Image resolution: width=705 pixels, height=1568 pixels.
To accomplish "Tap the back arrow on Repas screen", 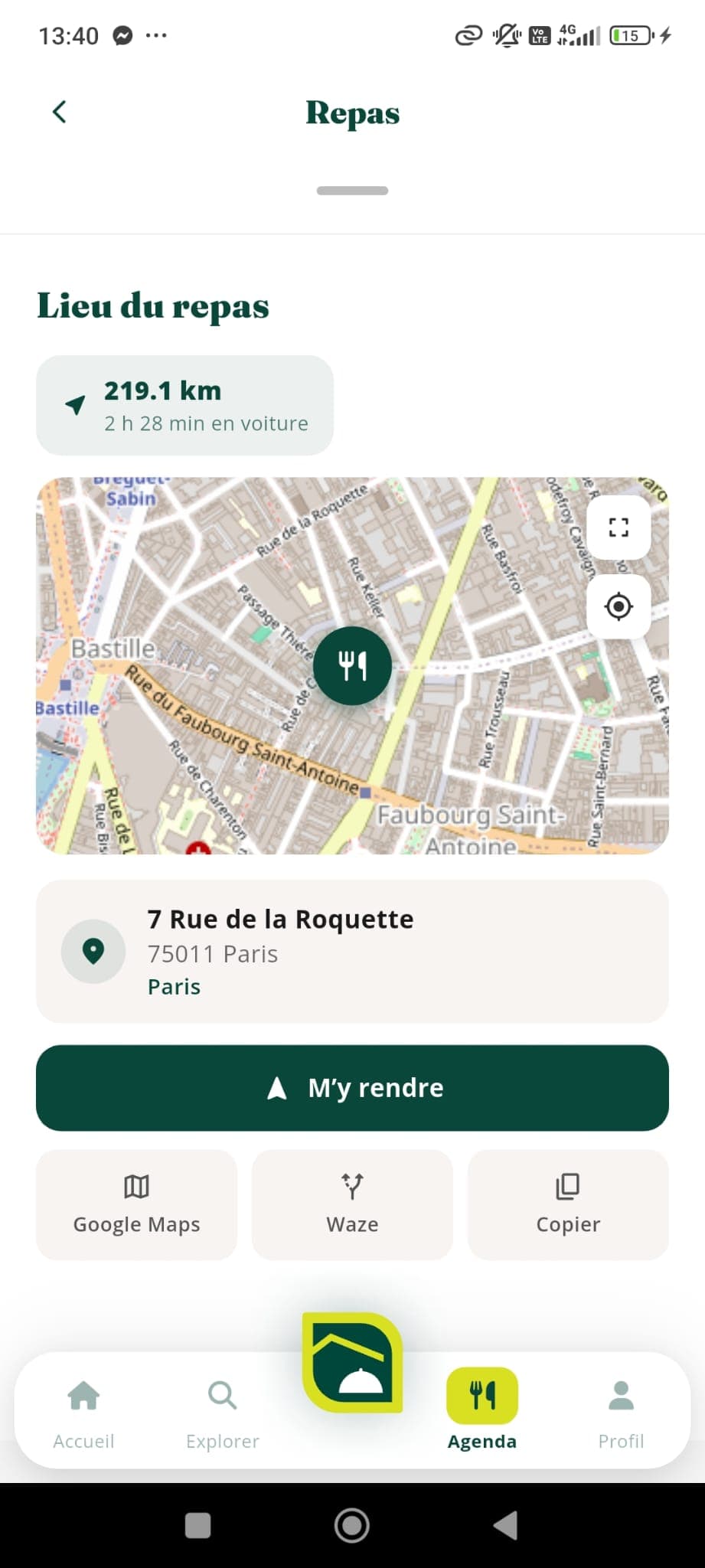I will [60, 111].
